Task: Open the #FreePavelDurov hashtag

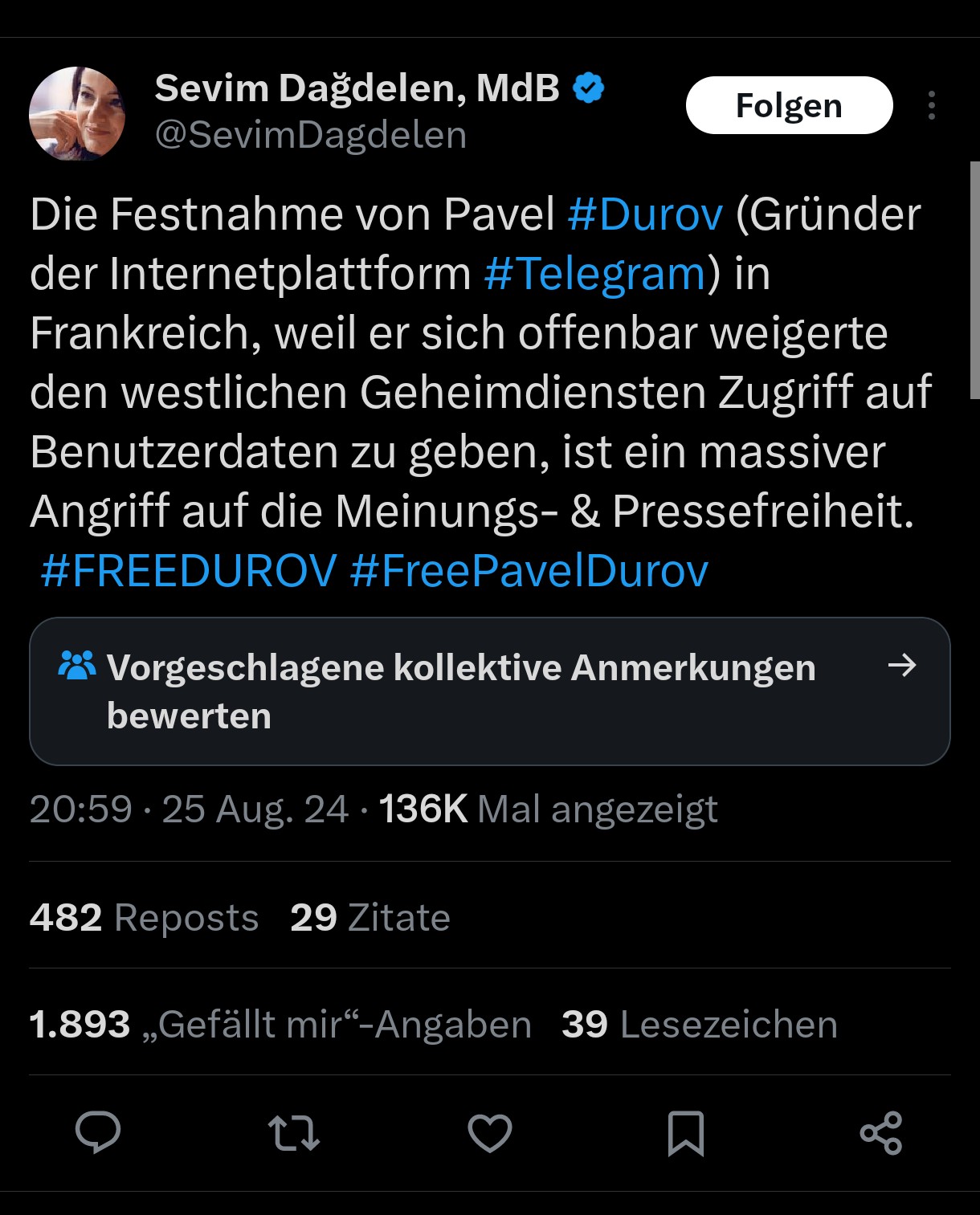Action: [529, 571]
